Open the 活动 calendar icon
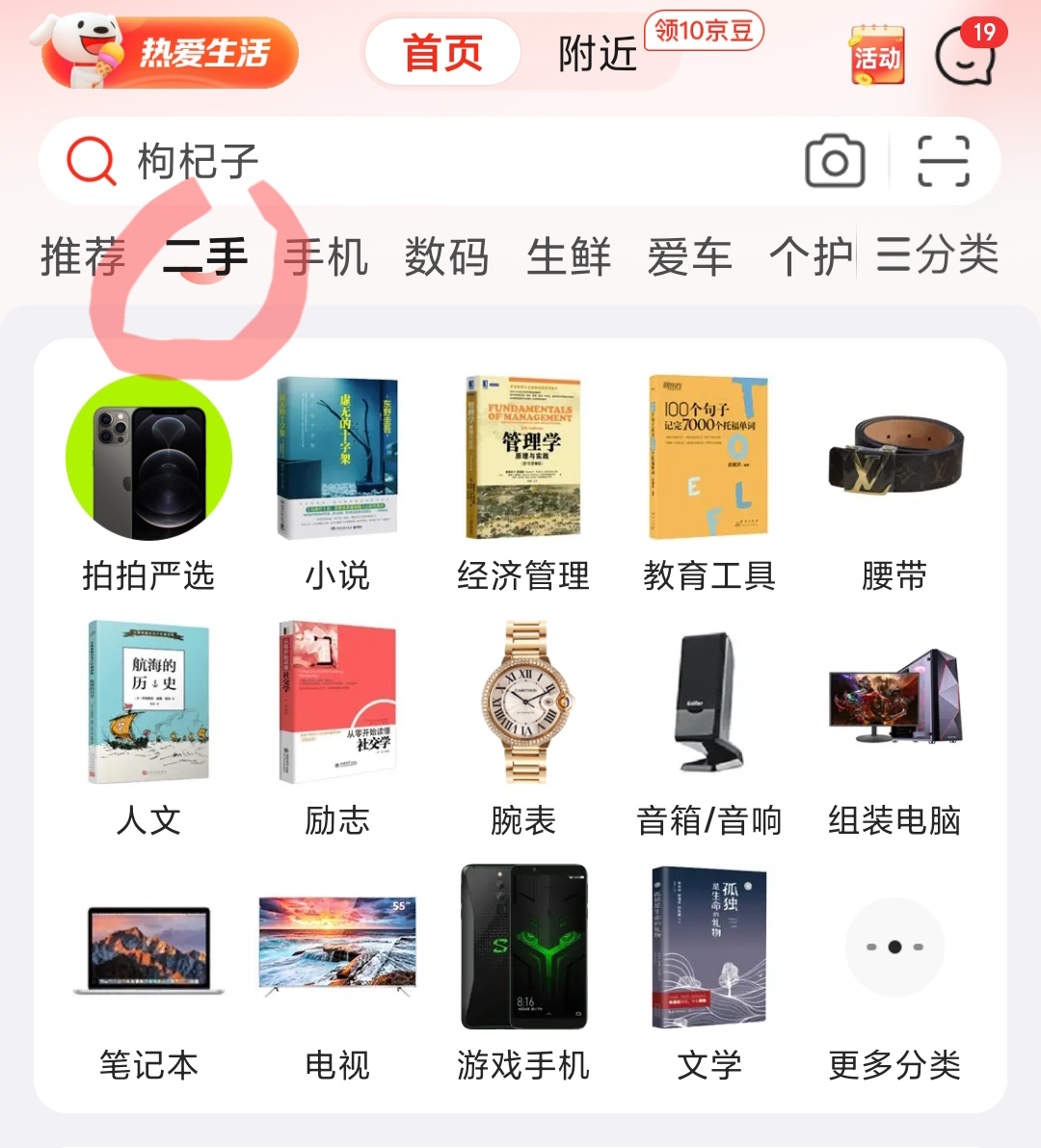 (x=876, y=55)
